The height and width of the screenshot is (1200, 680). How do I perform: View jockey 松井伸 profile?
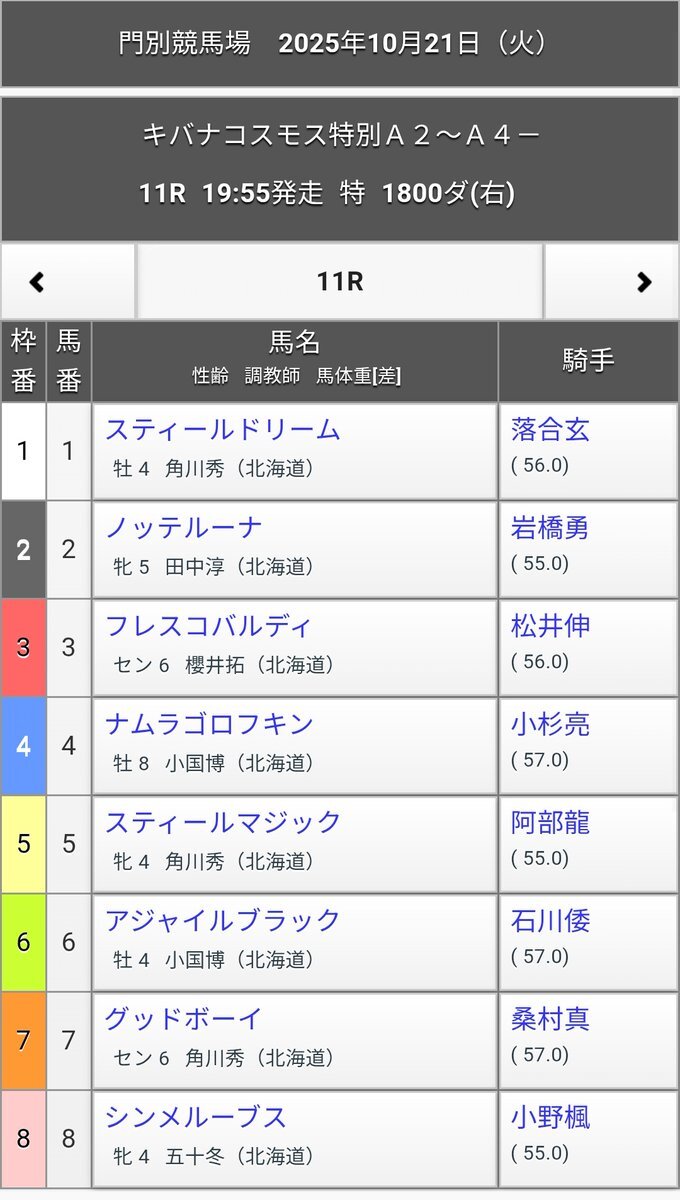pyautogui.click(x=550, y=626)
